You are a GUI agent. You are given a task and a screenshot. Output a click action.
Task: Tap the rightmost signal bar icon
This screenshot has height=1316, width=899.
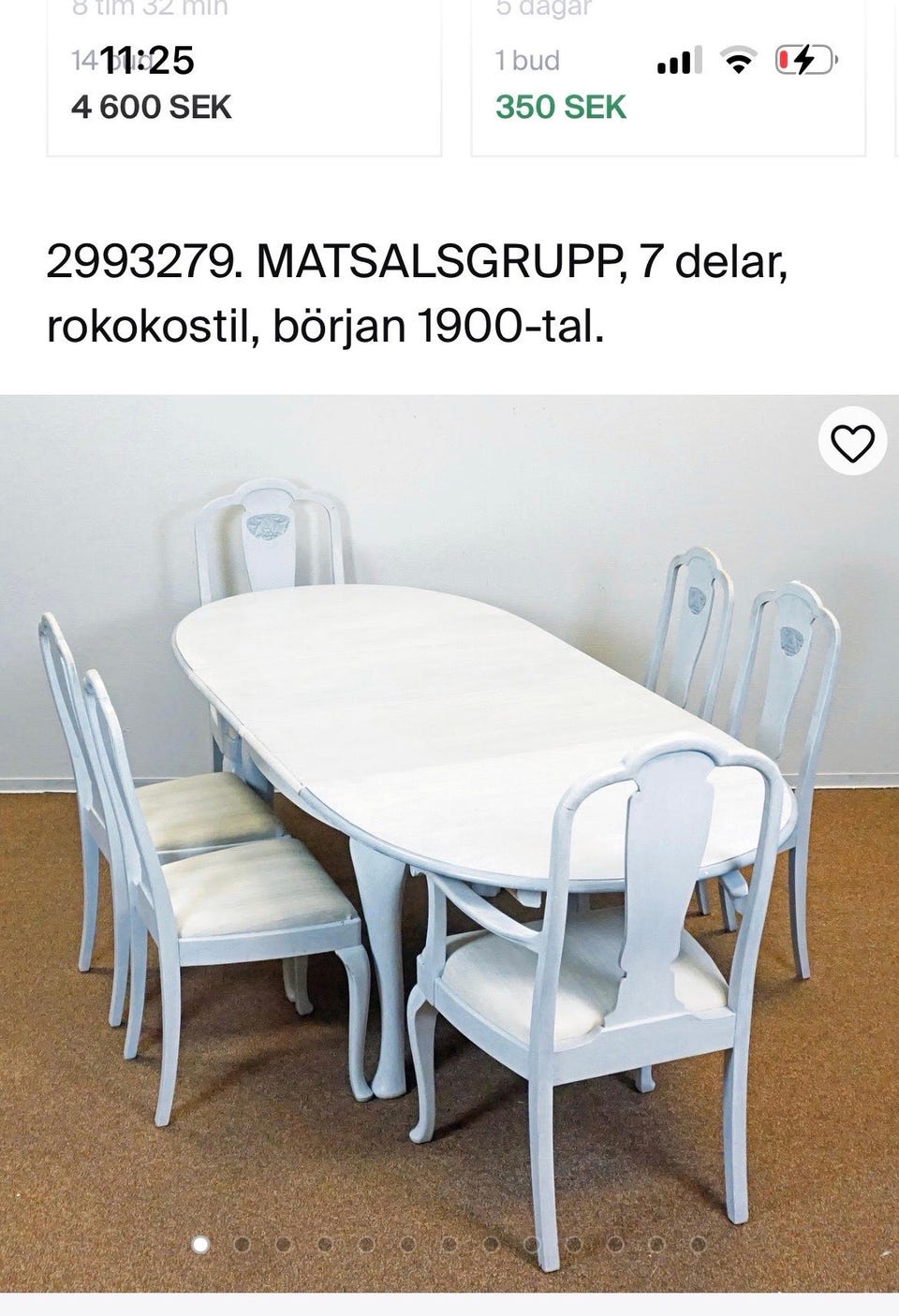[x=697, y=60]
